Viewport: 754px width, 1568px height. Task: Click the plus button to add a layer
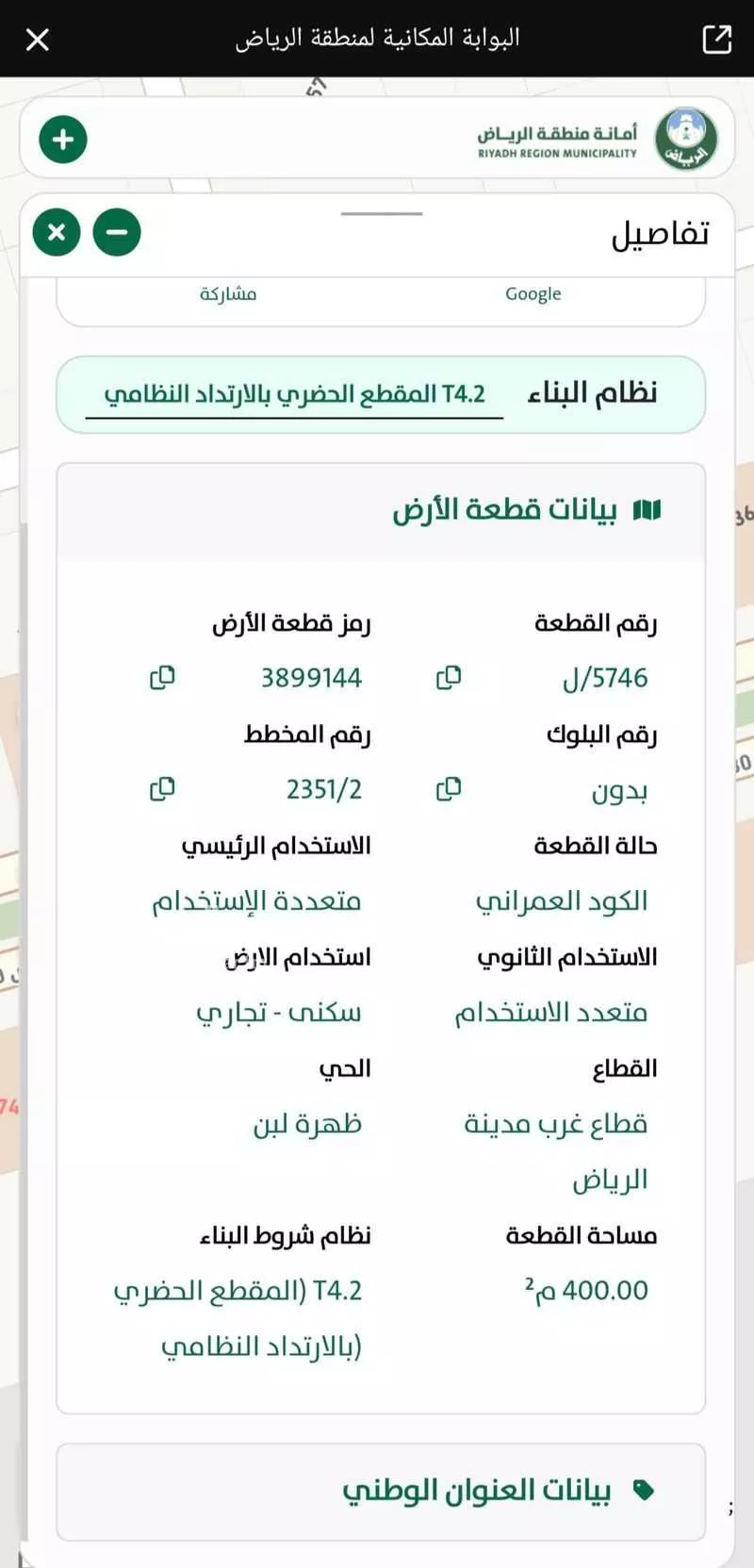point(63,140)
